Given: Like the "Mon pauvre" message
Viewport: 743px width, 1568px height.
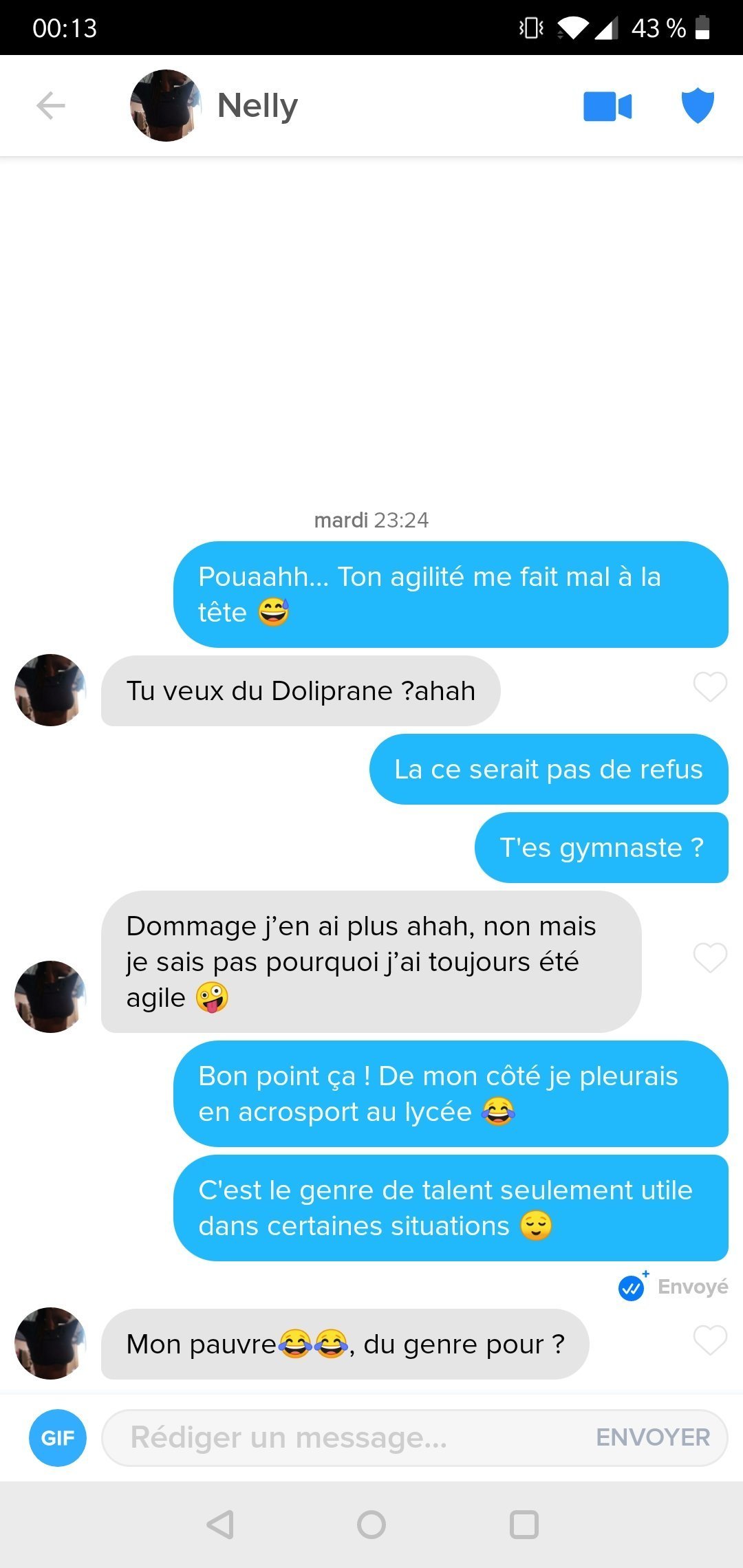Looking at the screenshot, I should click(x=710, y=1340).
